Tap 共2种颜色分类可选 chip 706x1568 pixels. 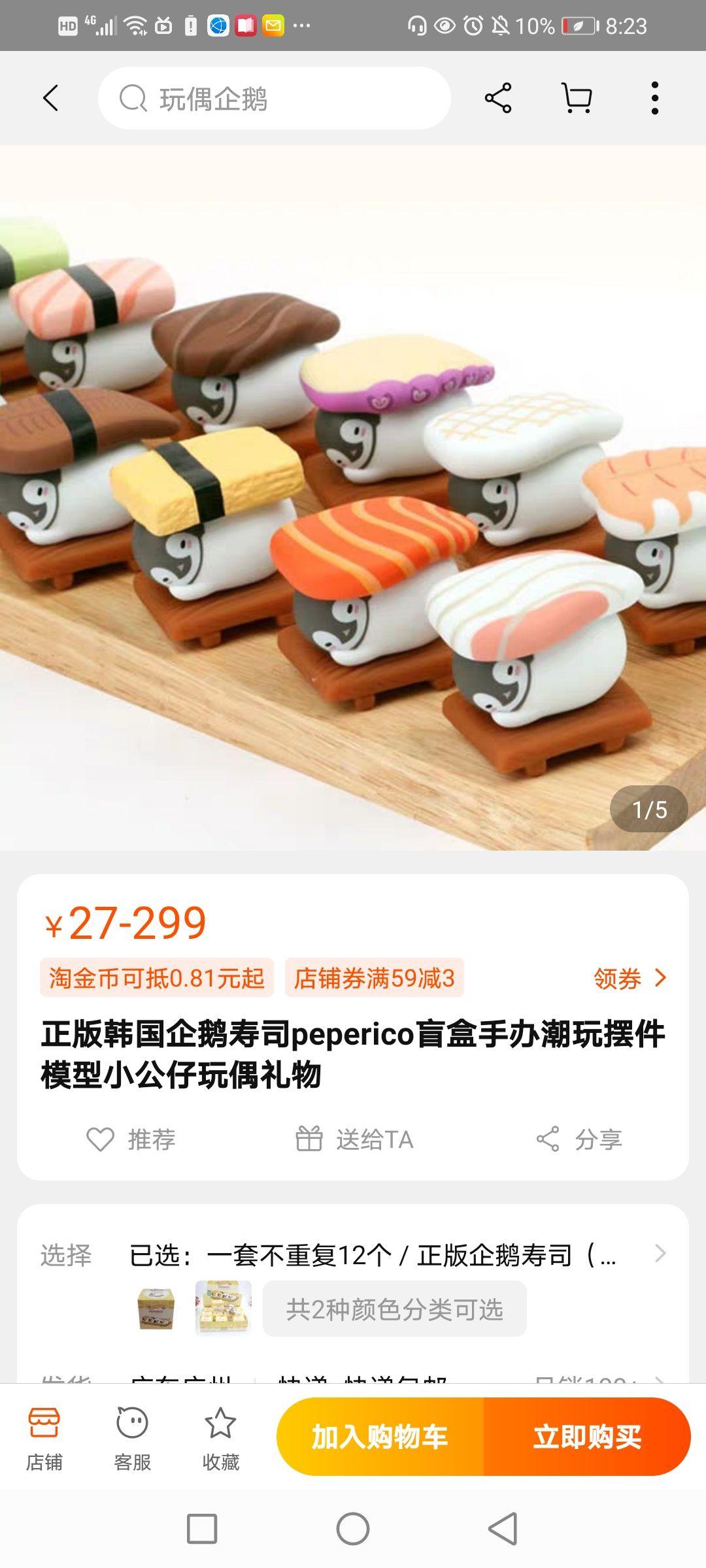click(394, 1309)
